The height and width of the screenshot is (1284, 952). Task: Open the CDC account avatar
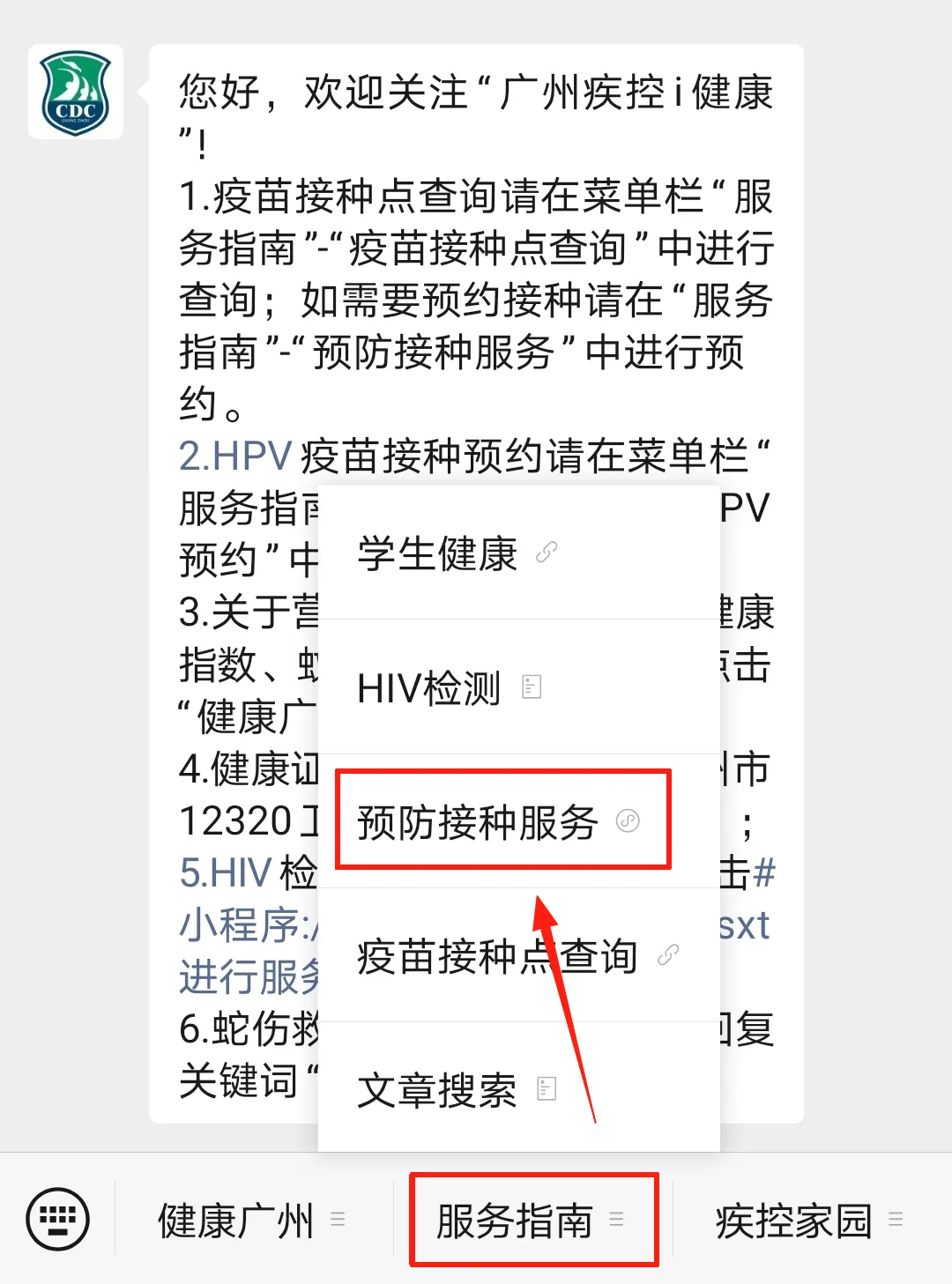(x=76, y=93)
